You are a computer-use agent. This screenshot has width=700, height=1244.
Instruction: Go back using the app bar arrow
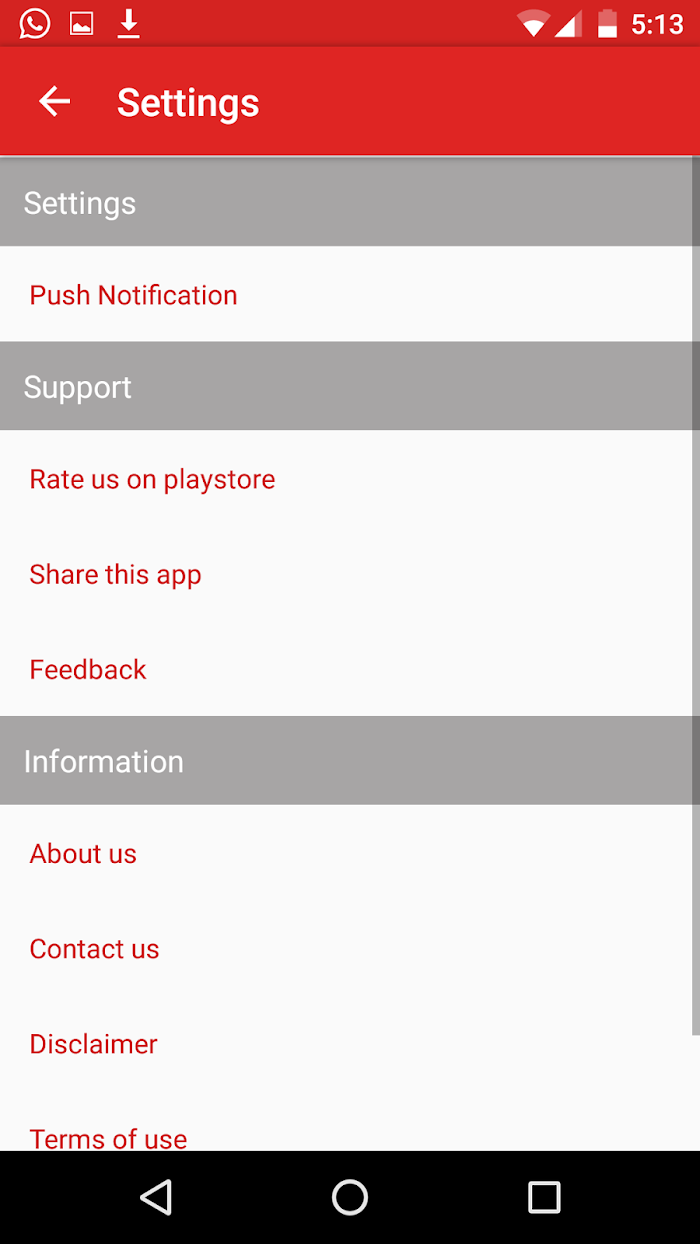[x=54, y=101]
